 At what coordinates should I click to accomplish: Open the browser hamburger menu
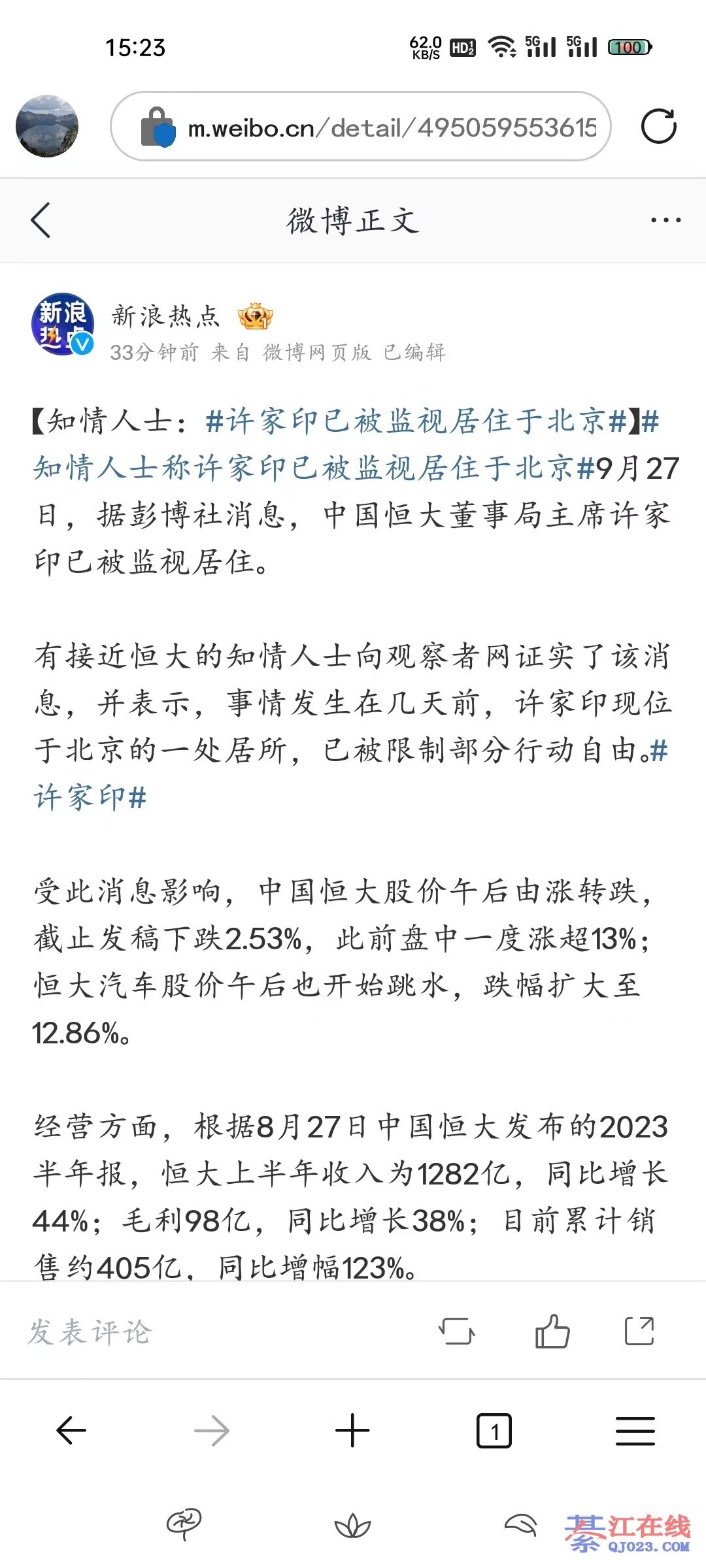click(635, 1431)
